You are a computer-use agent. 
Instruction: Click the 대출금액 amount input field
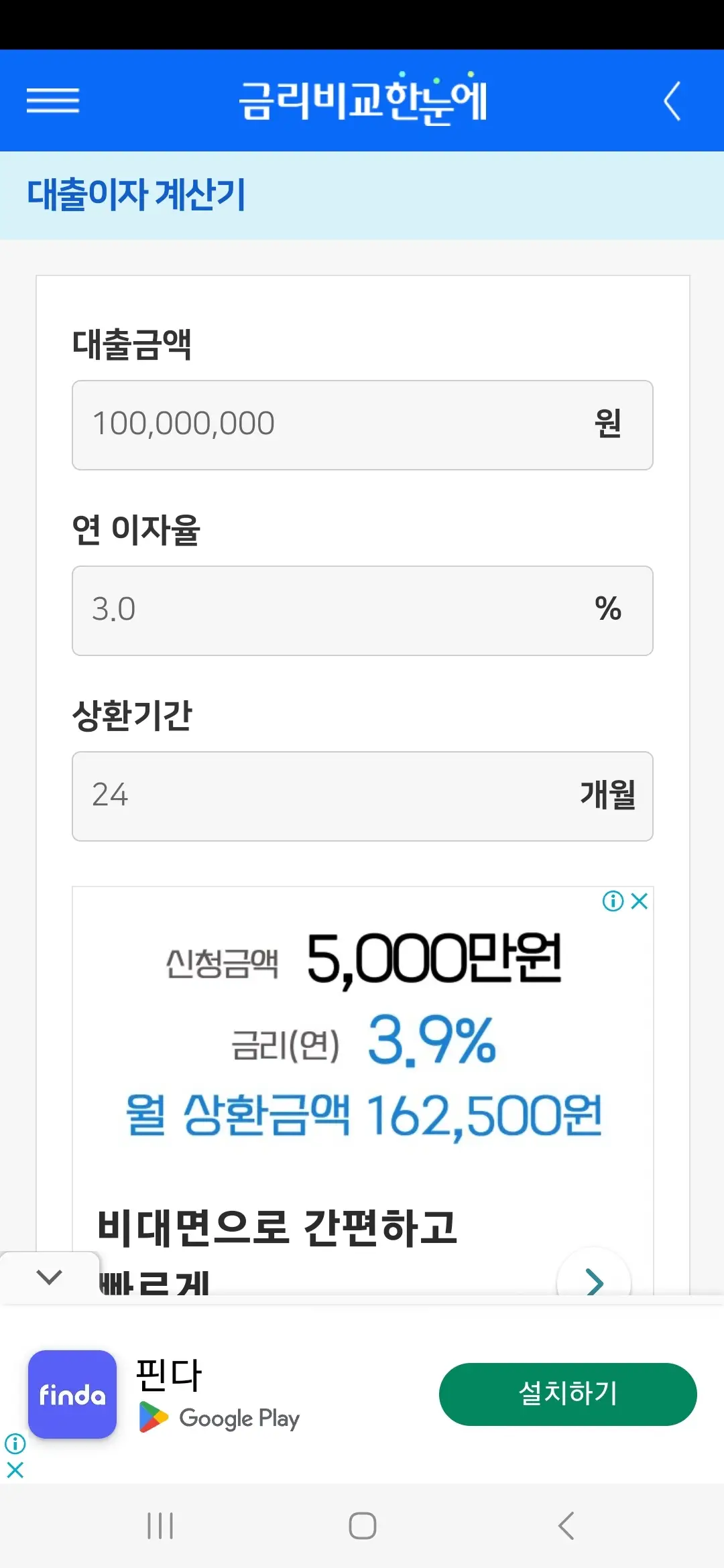click(x=362, y=425)
